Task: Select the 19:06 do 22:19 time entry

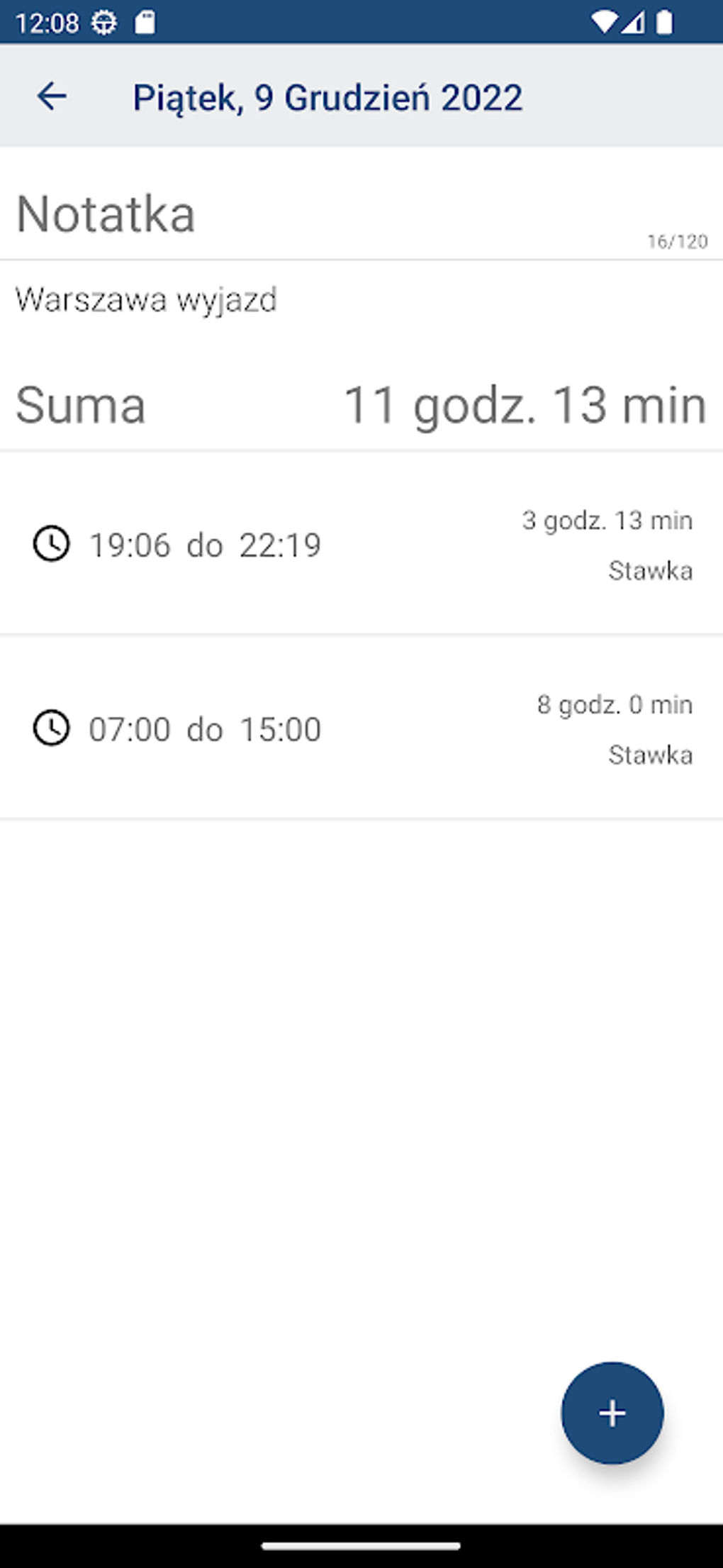Action: [x=204, y=544]
